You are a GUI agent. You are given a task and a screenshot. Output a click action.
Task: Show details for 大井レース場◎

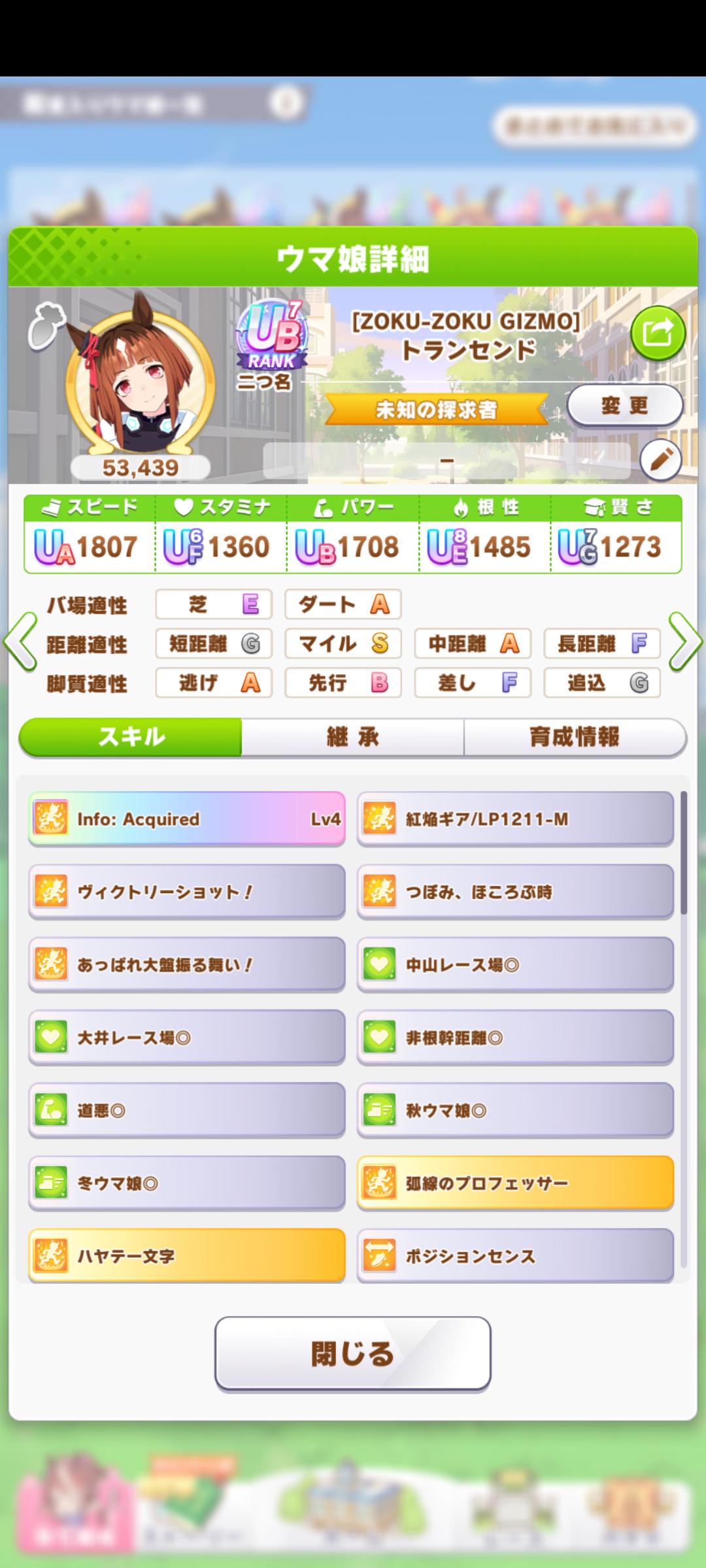(187, 1037)
